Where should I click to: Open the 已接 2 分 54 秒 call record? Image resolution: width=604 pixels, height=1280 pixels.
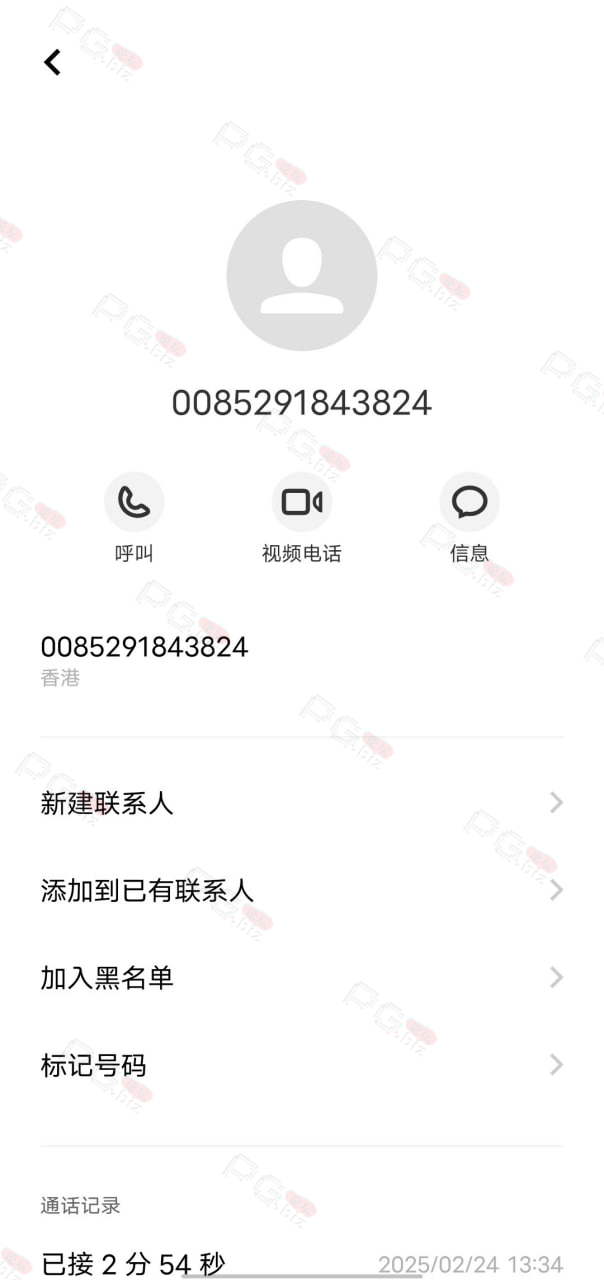302,1263
